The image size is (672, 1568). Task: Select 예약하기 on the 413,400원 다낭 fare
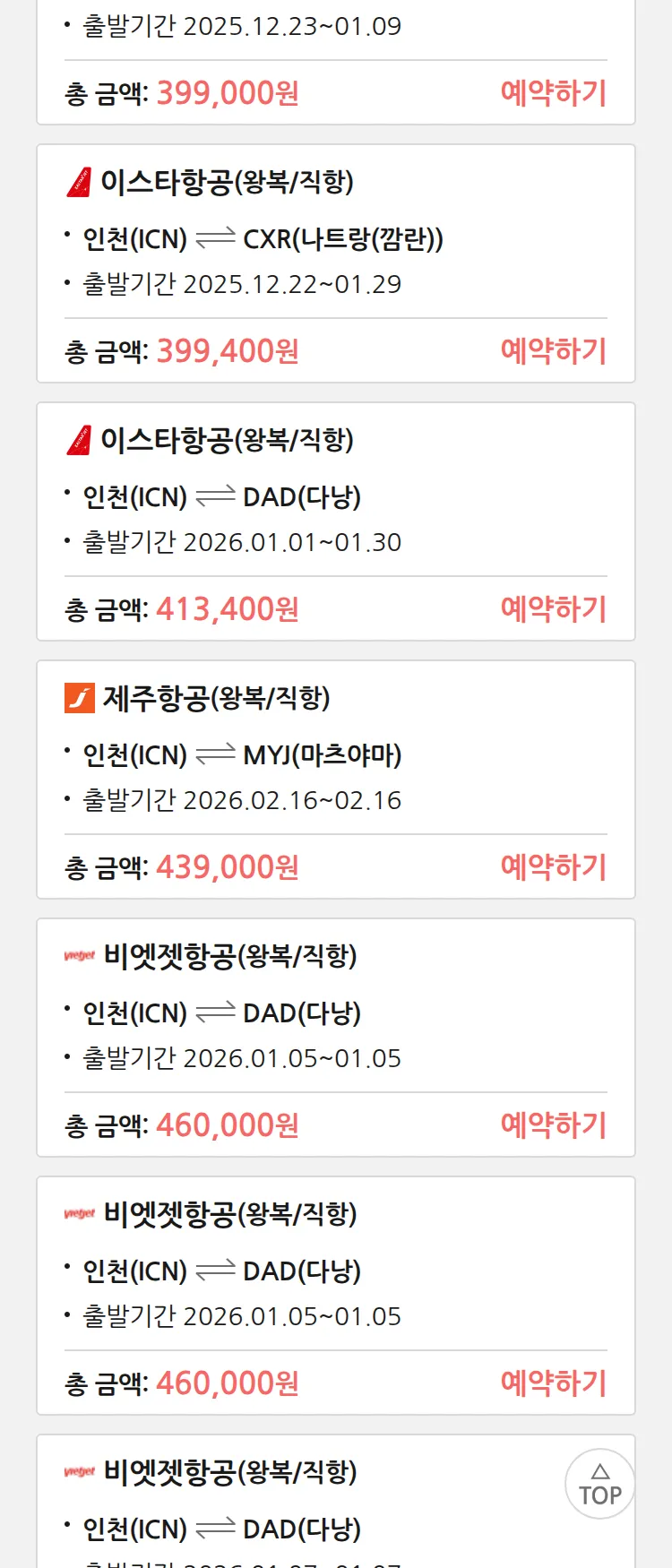553,609
